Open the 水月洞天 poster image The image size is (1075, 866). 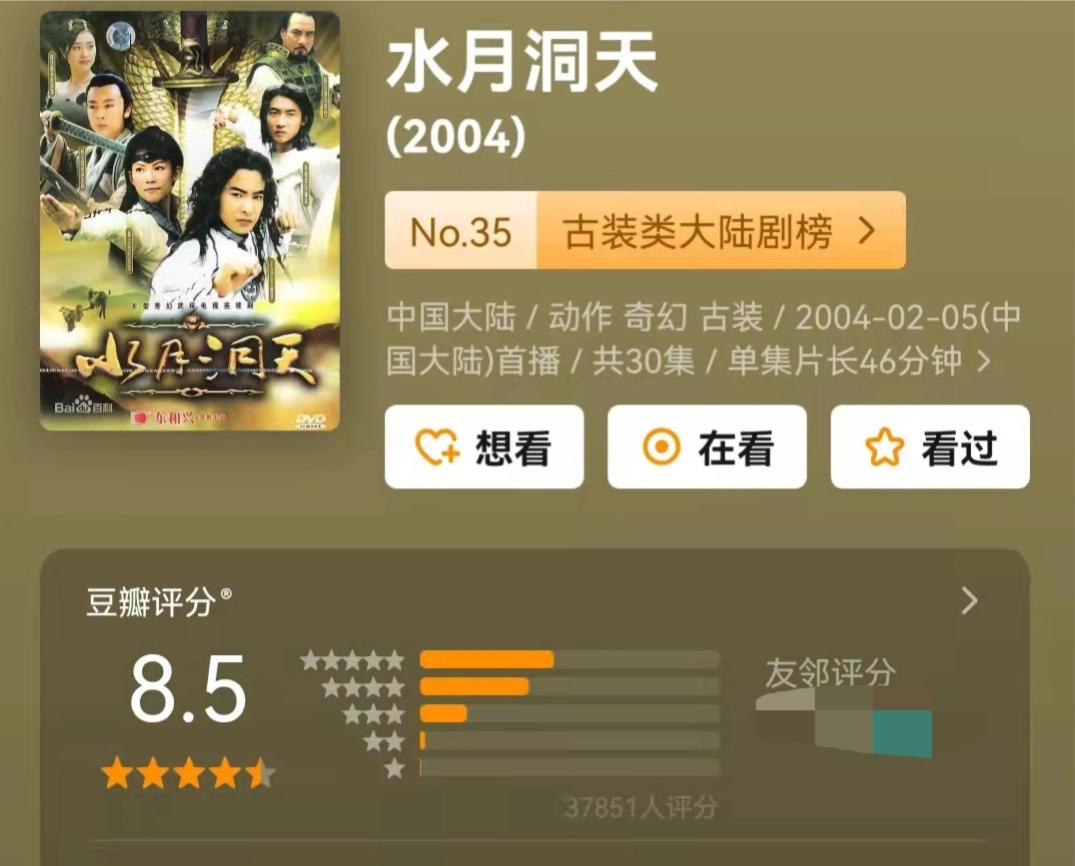tap(189, 221)
